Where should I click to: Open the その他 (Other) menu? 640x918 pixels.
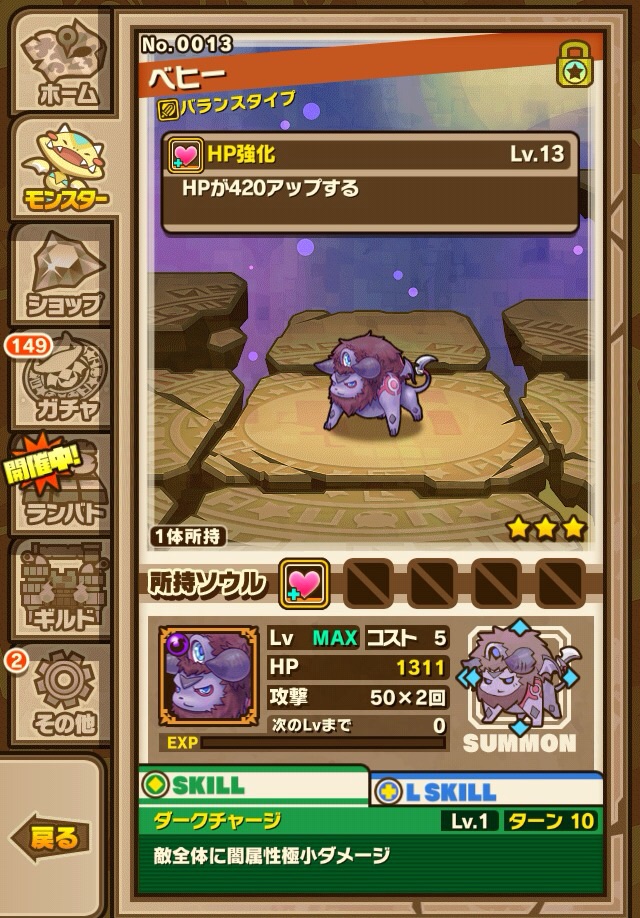[x=62, y=690]
